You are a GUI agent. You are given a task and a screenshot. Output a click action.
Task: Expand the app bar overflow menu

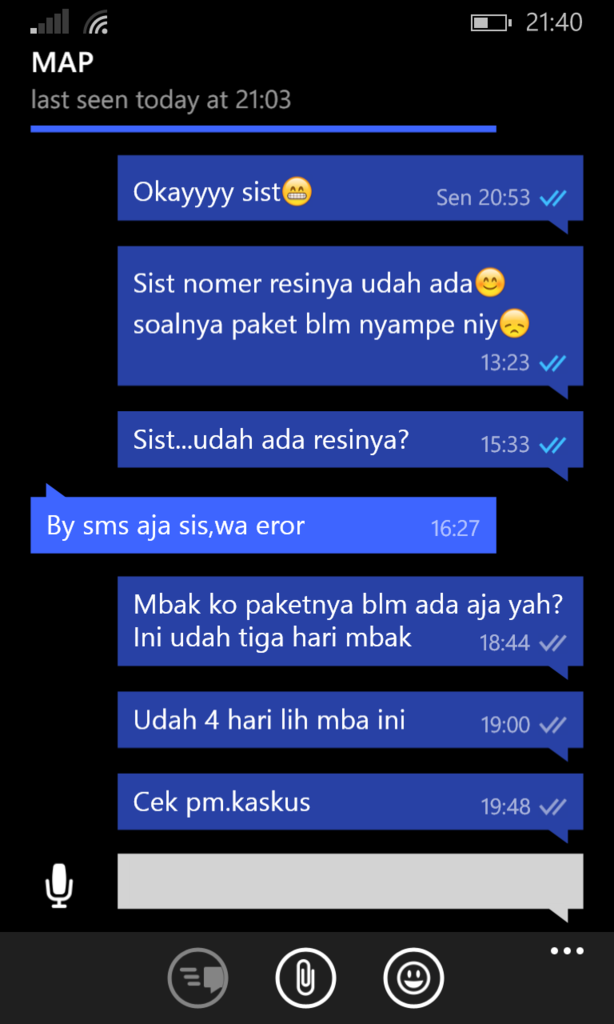566,951
